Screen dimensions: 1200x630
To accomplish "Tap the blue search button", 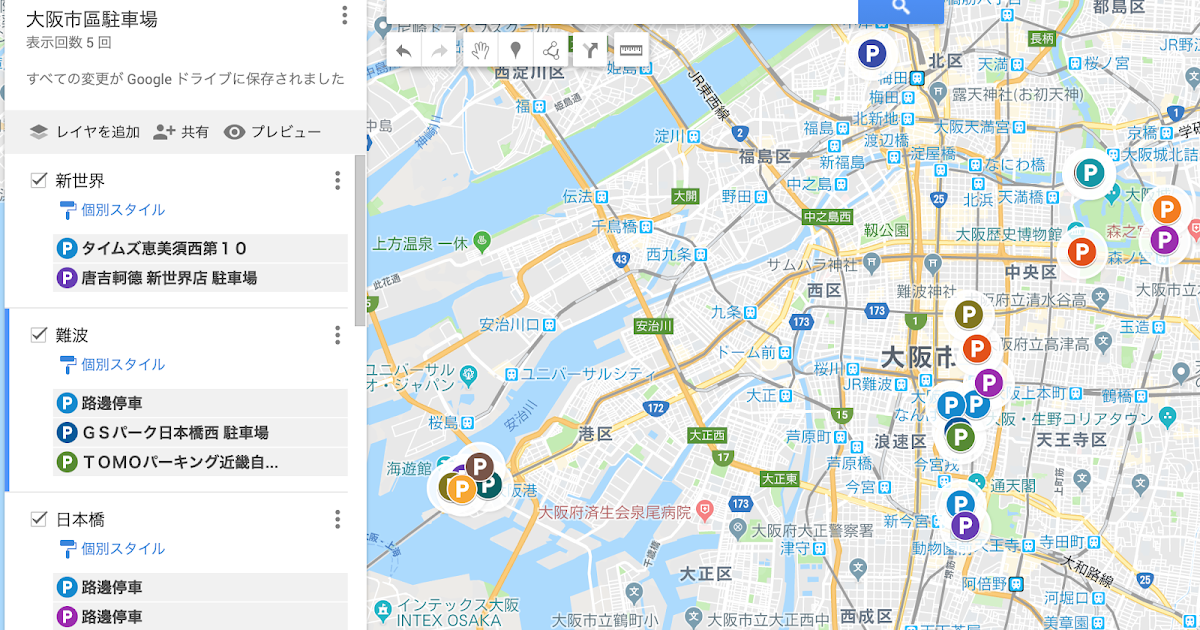I will 900,8.
